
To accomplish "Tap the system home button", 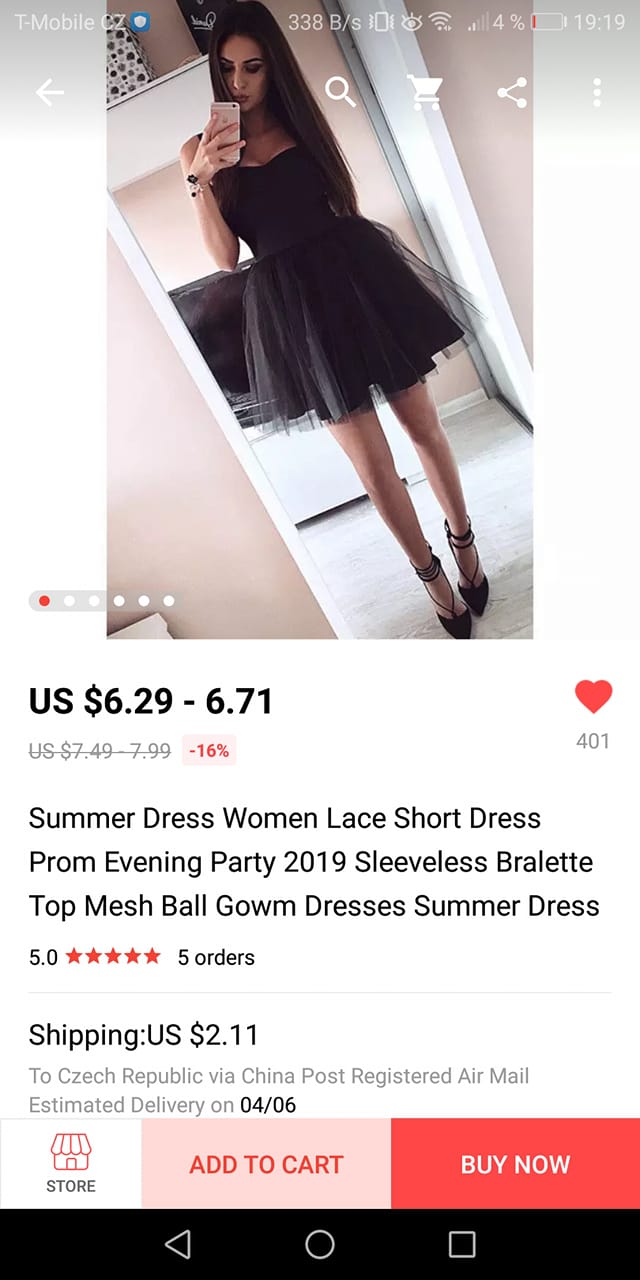I will [320, 1244].
